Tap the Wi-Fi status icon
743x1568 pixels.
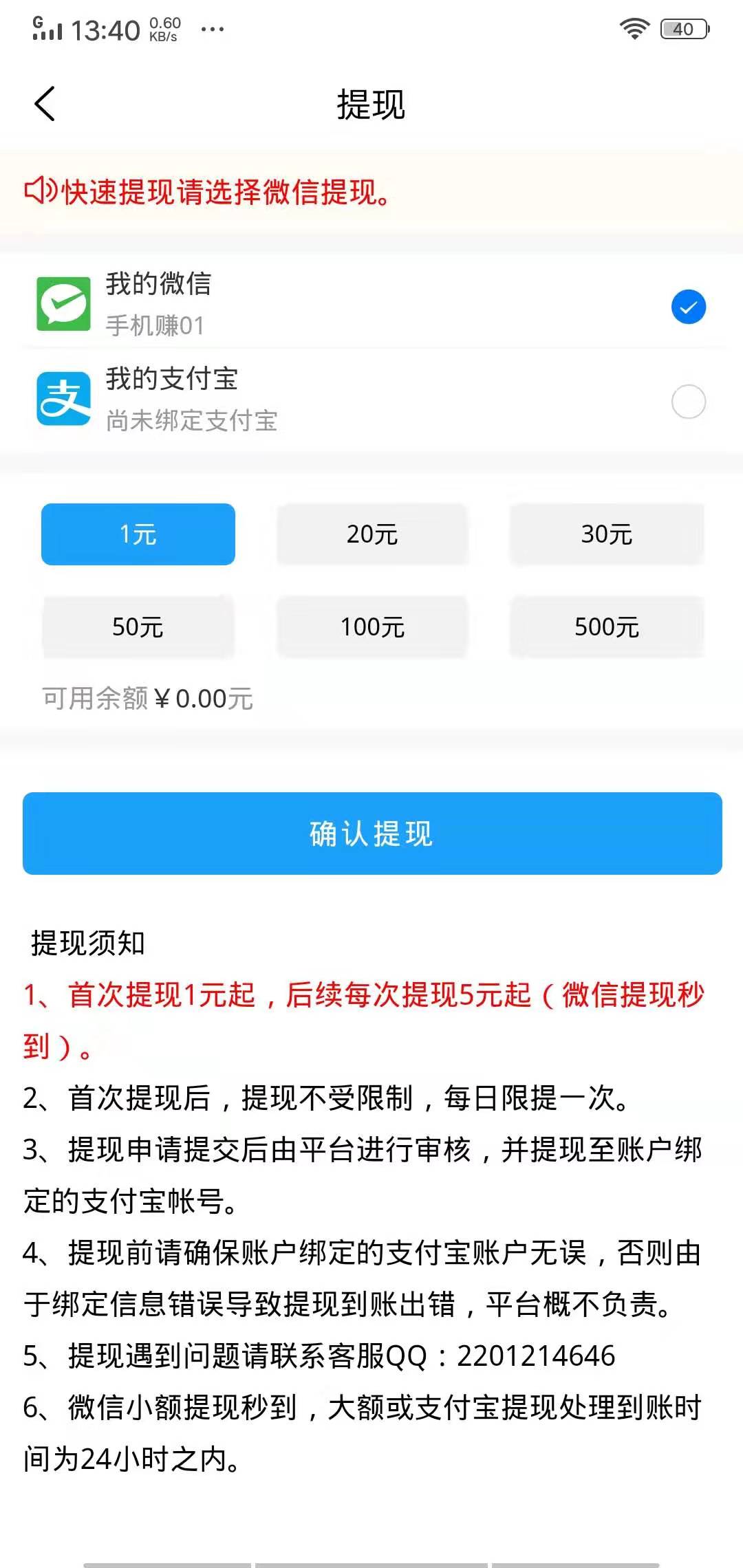coord(634,29)
